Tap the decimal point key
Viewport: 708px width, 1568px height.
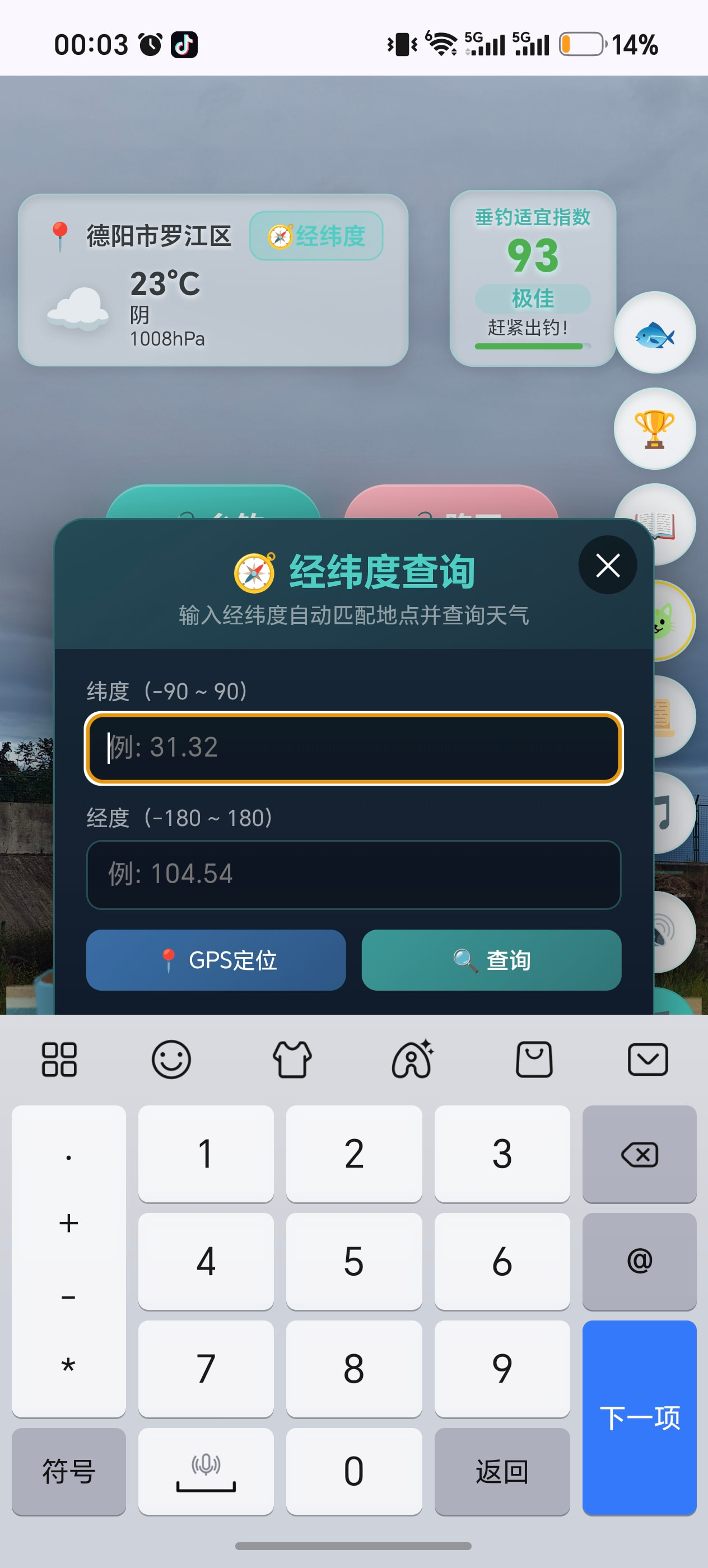tap(69, 1157)
